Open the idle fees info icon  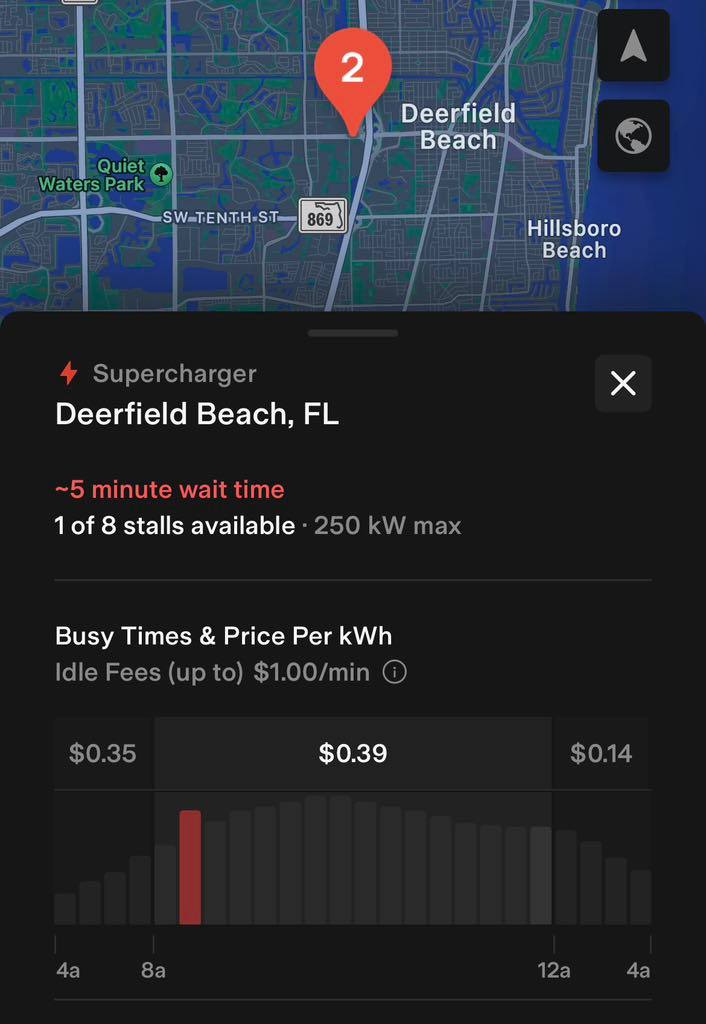pos(395,673)
